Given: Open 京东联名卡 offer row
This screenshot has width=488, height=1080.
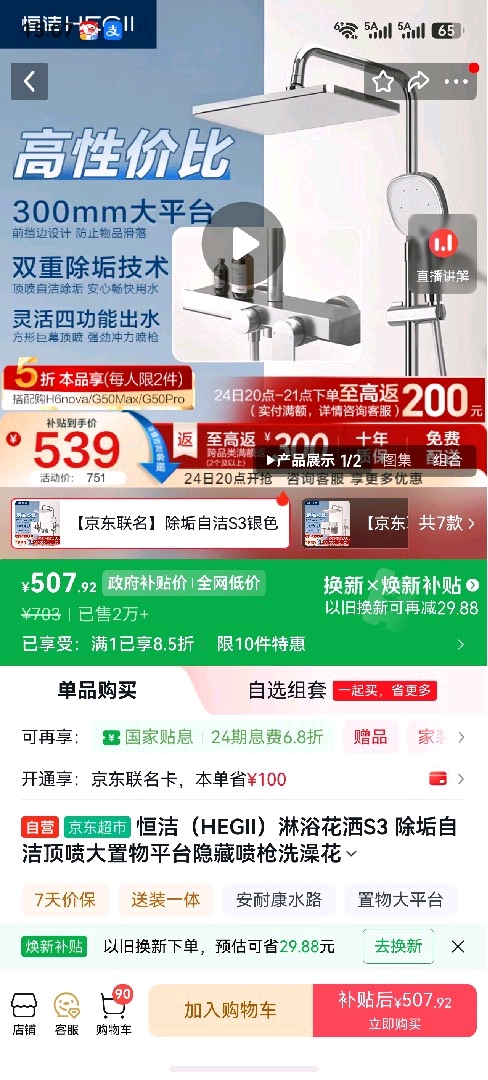Looking at the screenshot, I should tap(244, 779).
